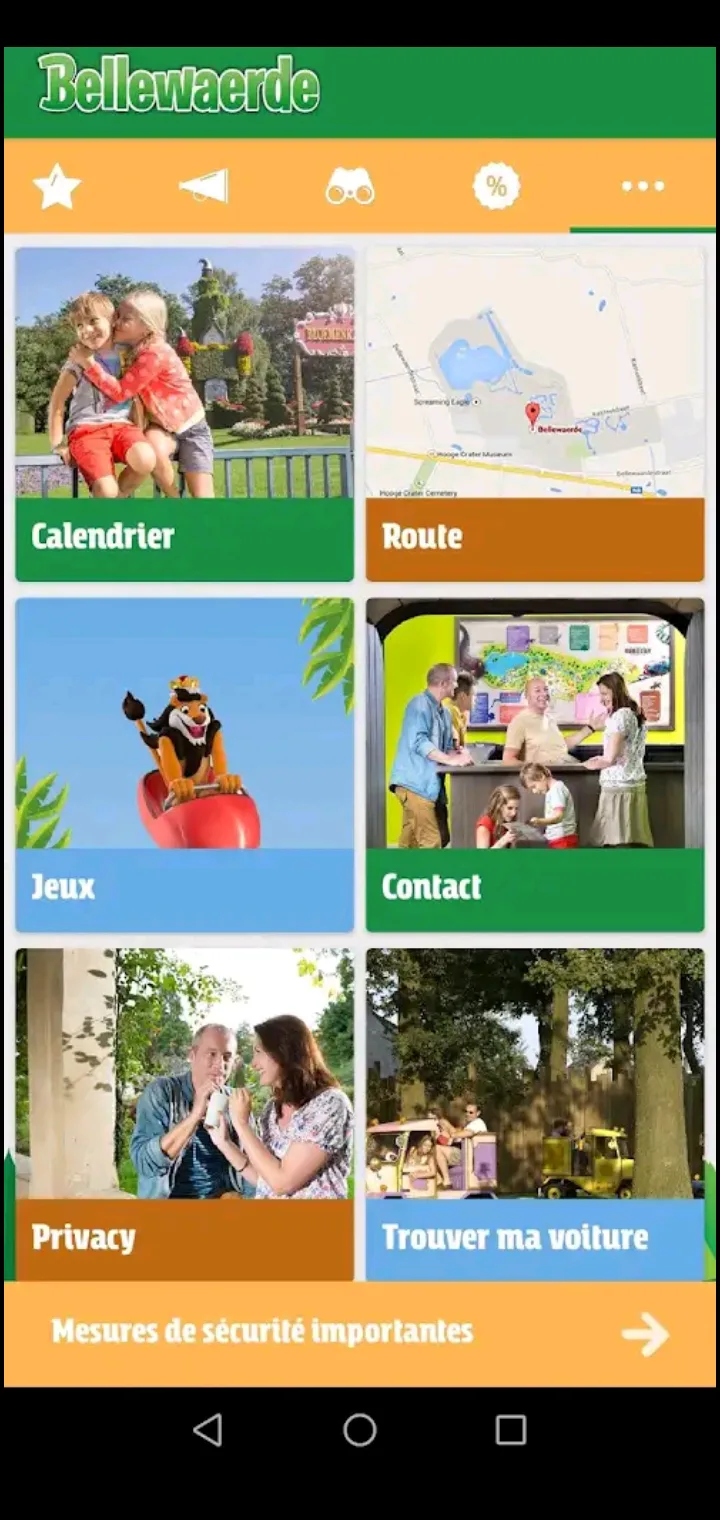
Task: Show the Privacy page
Action: [x=185, y=1115]
